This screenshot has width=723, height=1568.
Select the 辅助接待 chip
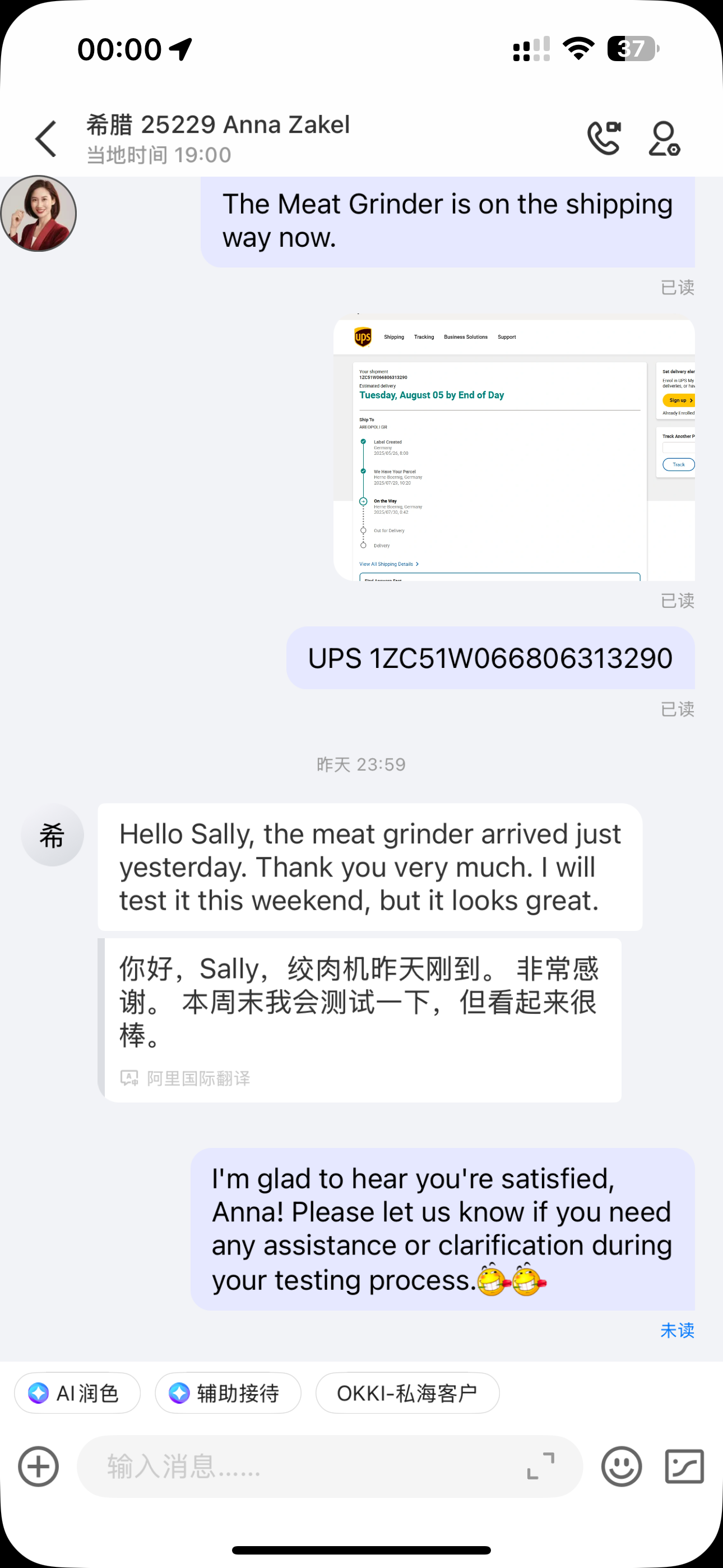point(228,1392)
